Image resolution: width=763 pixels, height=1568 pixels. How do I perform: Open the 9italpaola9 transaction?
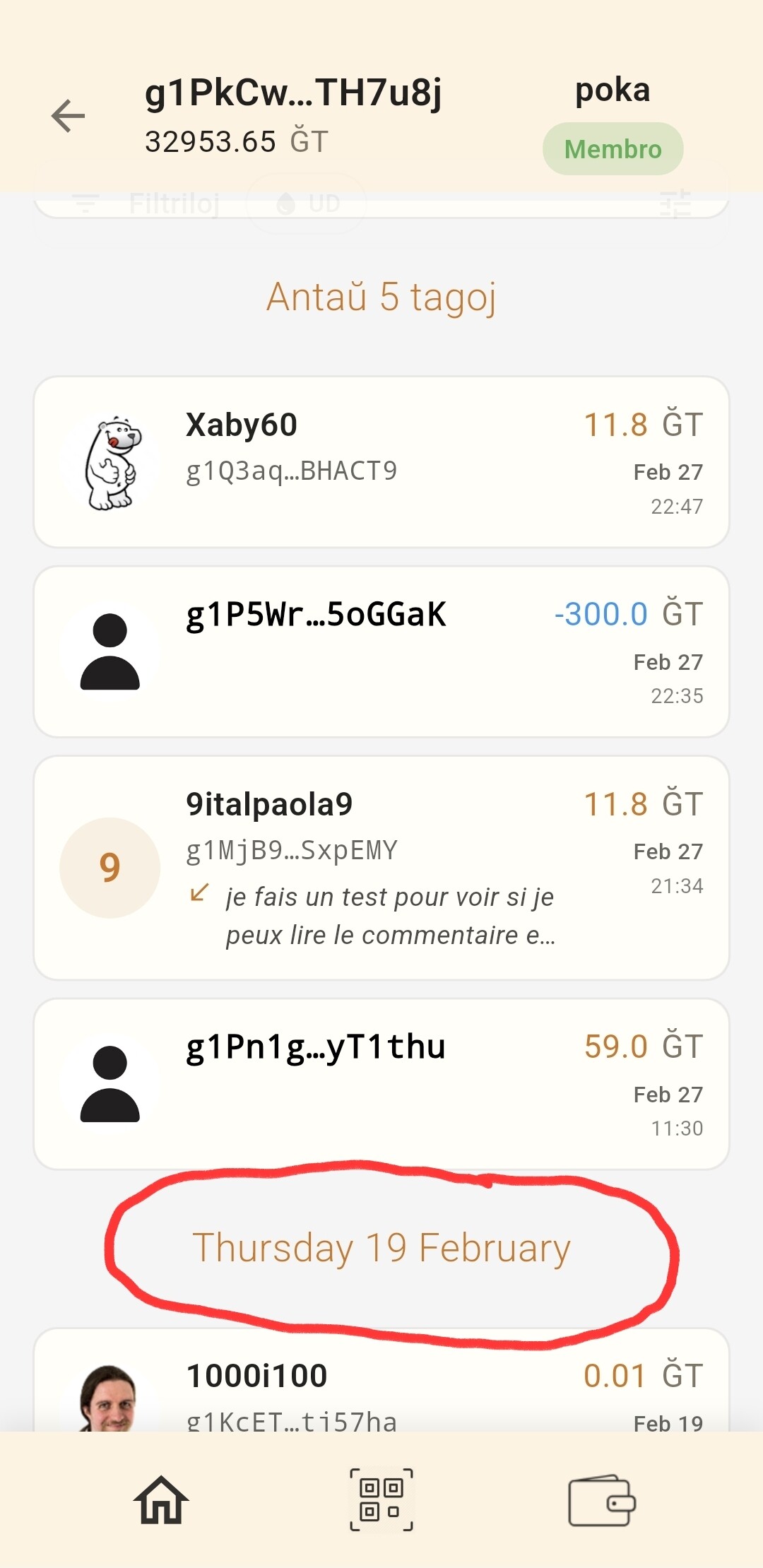[x=381, y=868]
